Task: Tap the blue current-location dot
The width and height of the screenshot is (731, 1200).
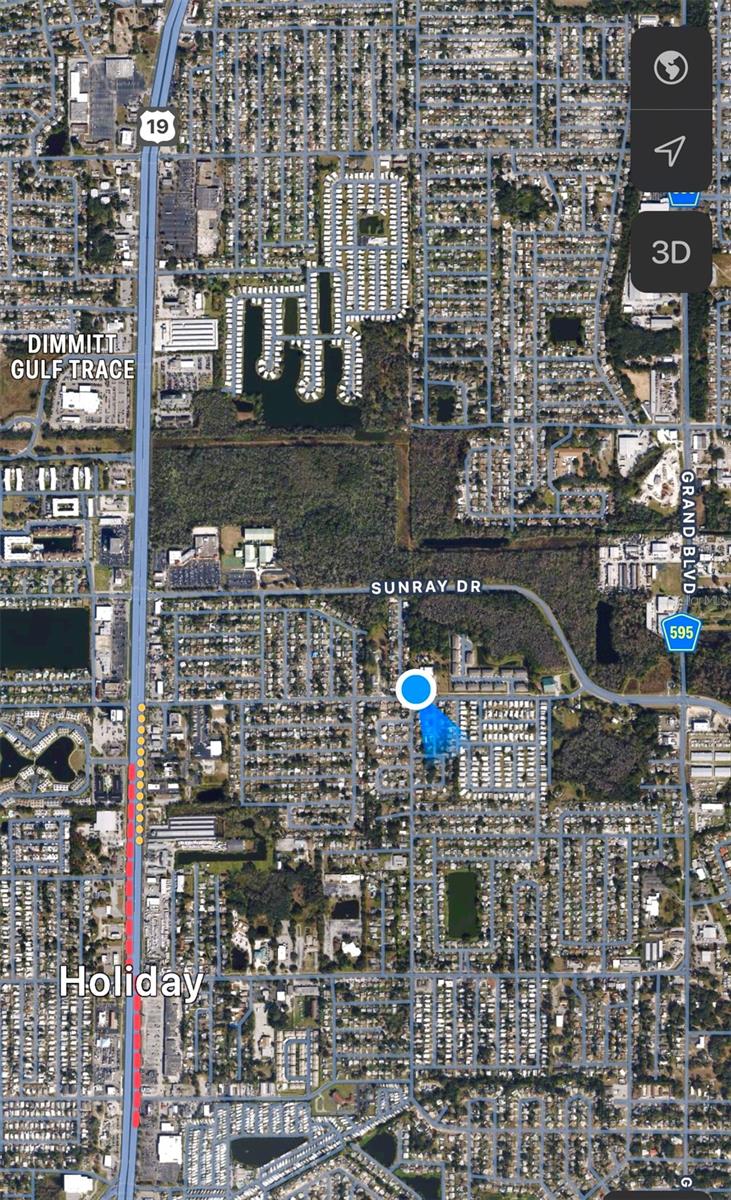Action: tap(416, 689)
